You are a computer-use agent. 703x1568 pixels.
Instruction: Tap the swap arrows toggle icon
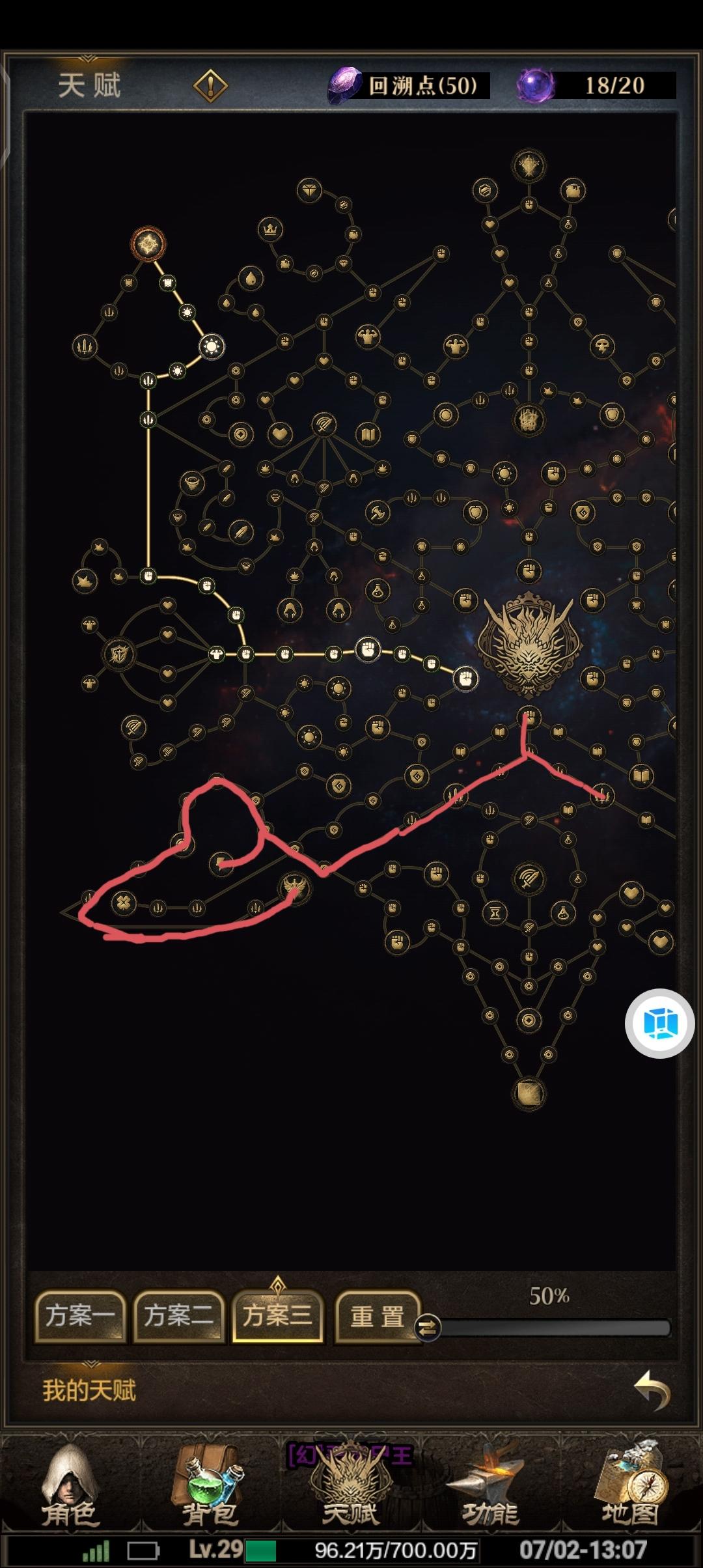click(428, 1328)
